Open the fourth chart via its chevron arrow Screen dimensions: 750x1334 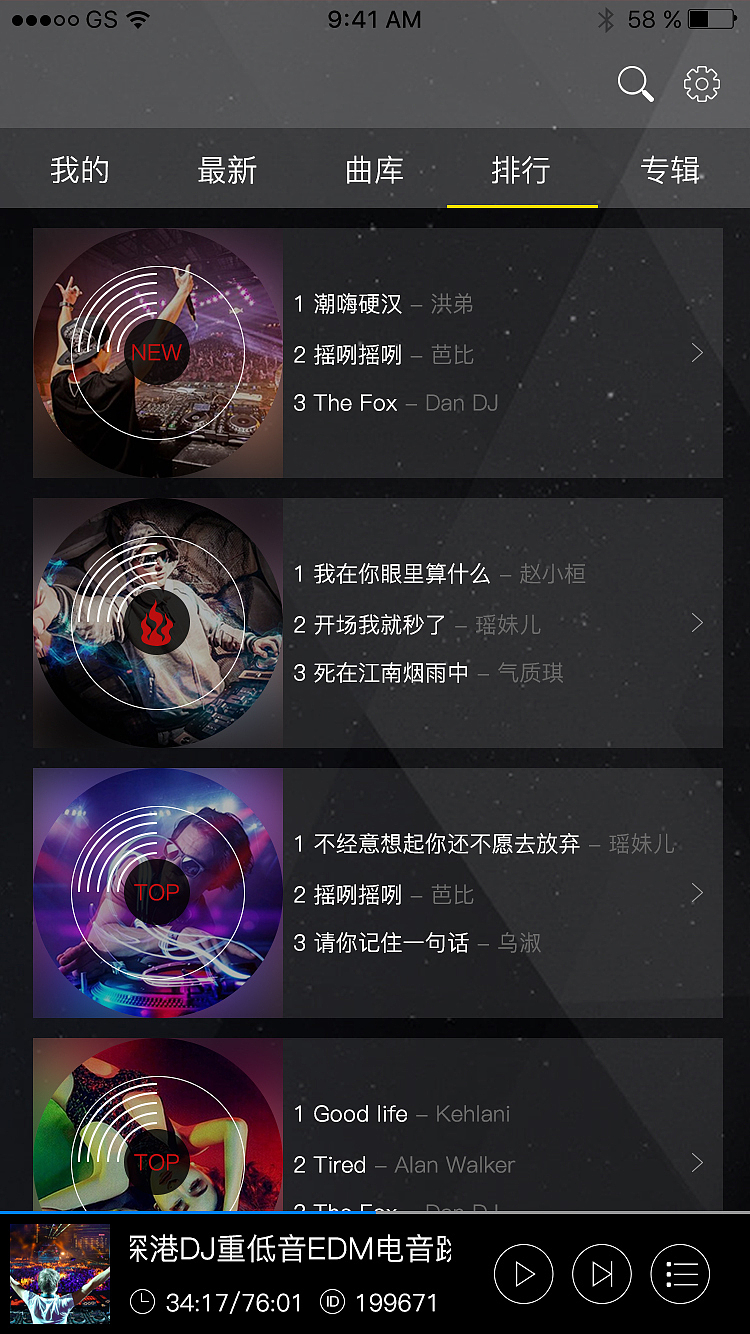click(x=697, y=1162)
